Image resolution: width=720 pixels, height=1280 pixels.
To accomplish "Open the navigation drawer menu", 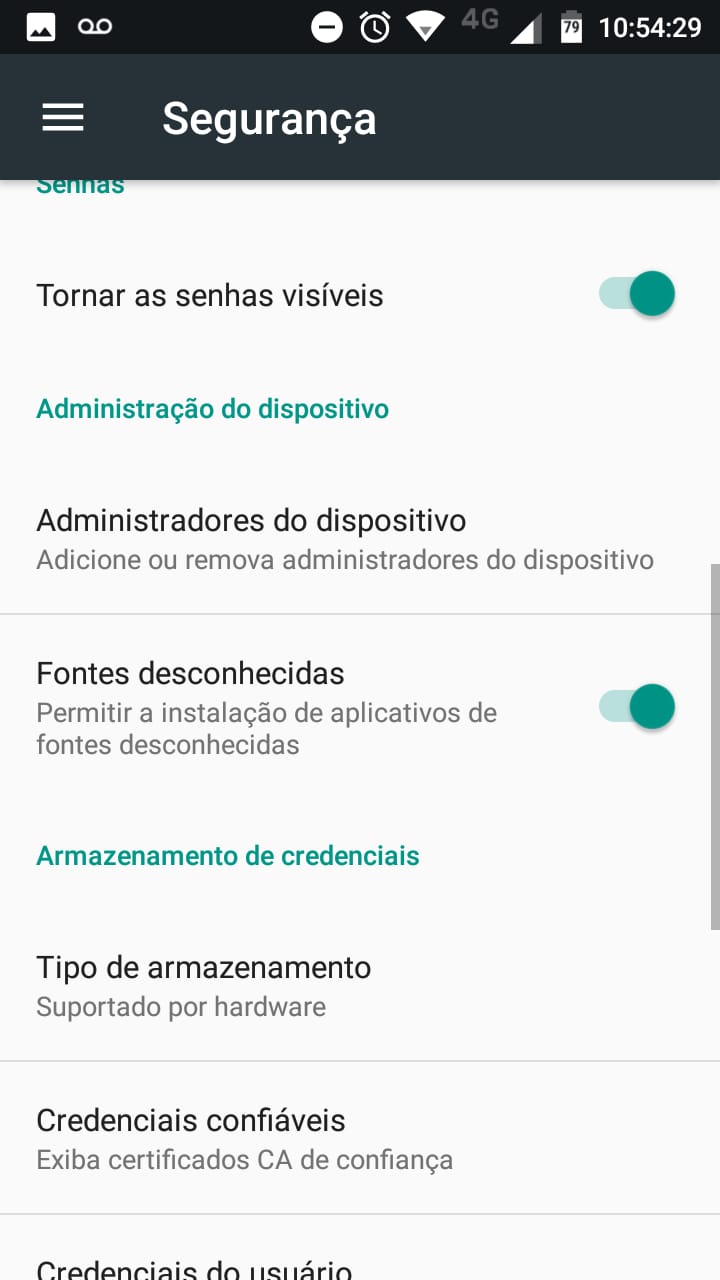I will (x=63, y=118).
